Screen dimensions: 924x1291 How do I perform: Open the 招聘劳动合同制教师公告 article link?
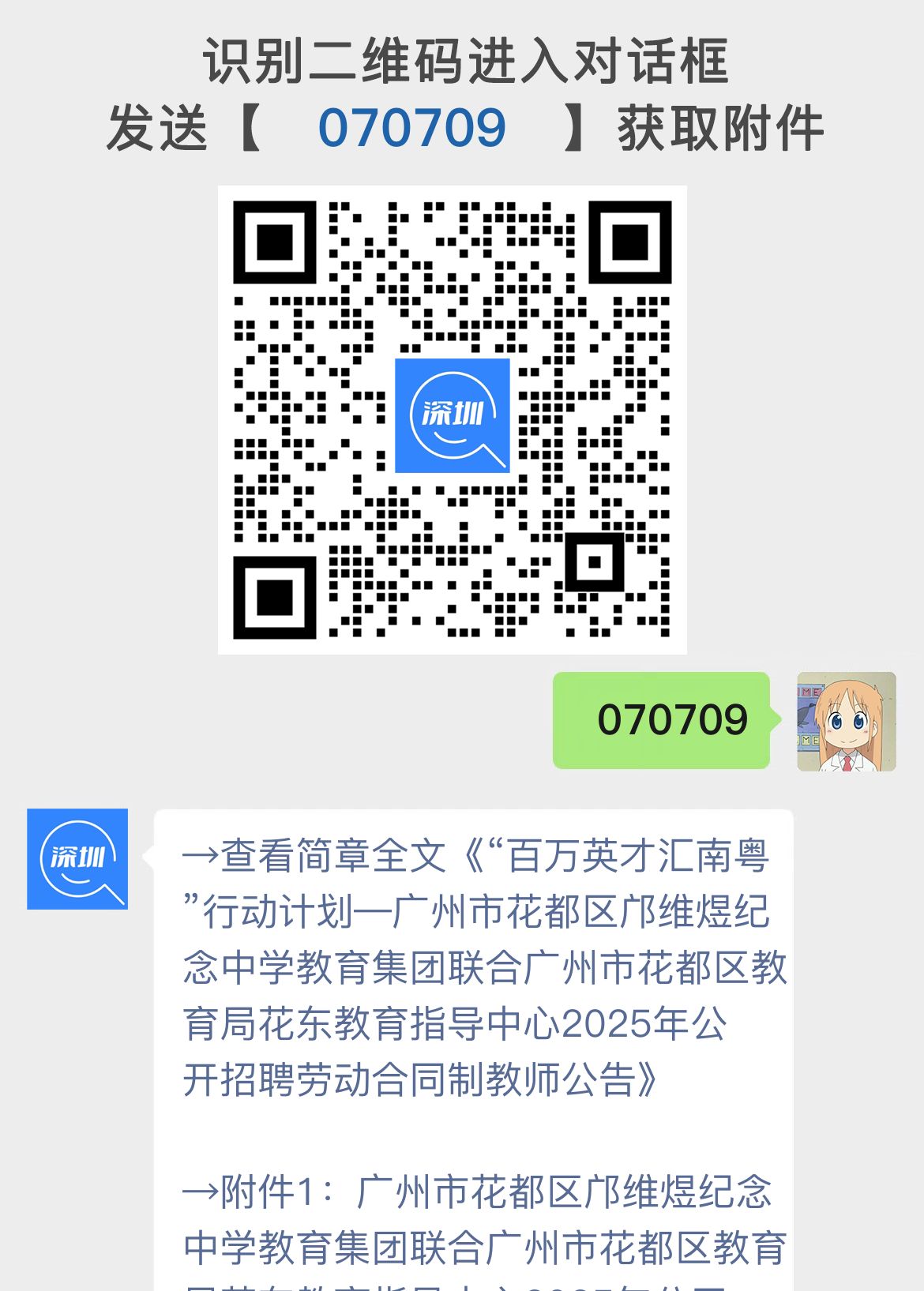point(474,966)
